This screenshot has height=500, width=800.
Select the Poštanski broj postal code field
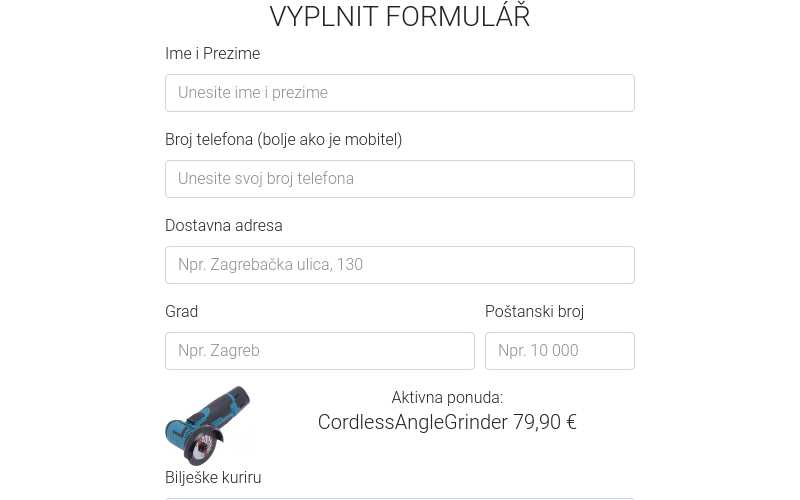pyautogui.click(x=559, y=351)
